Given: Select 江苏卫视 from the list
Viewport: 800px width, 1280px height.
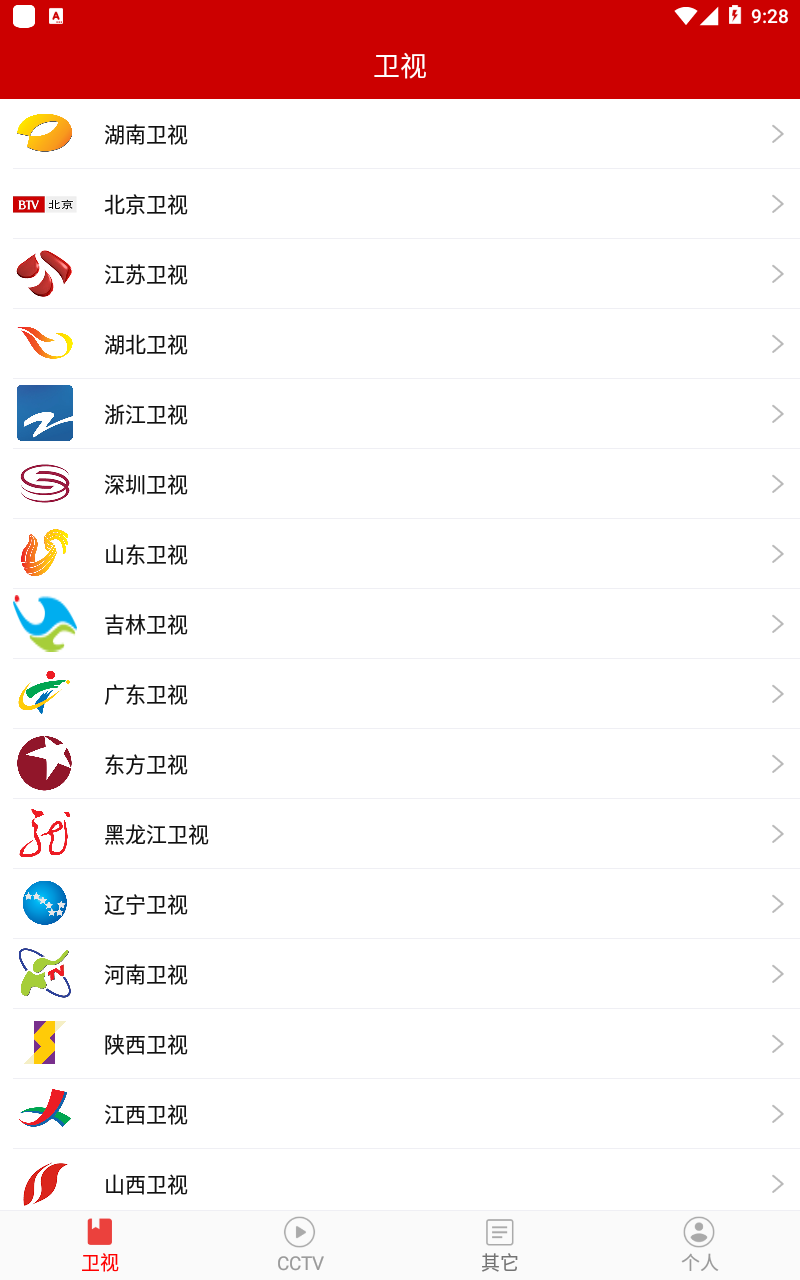Looking at the screenshot, I should 400,274.
